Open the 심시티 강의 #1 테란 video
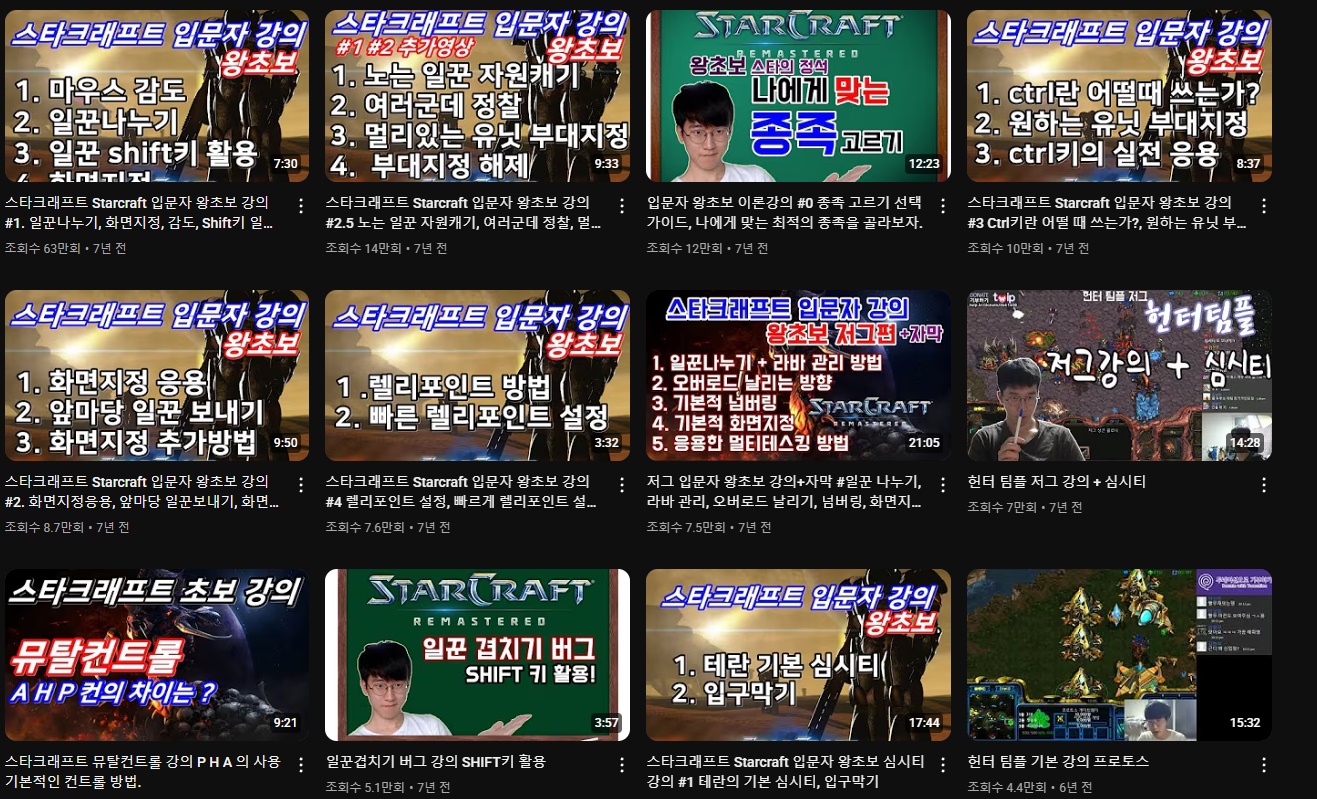The width and height of the screenshot is (1317, 799). pos(798,655)
